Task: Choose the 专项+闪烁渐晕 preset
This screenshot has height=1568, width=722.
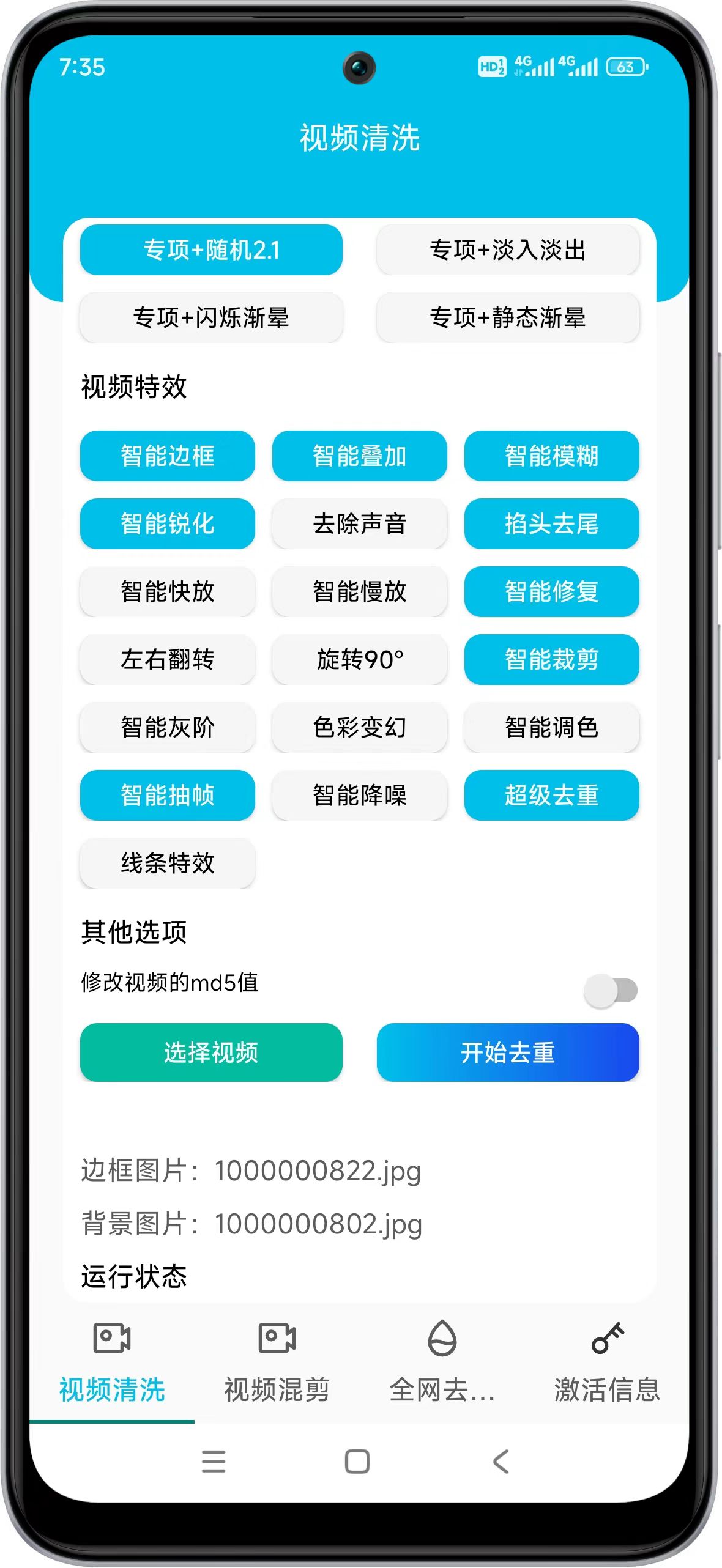Action: (x=211, y=317)
